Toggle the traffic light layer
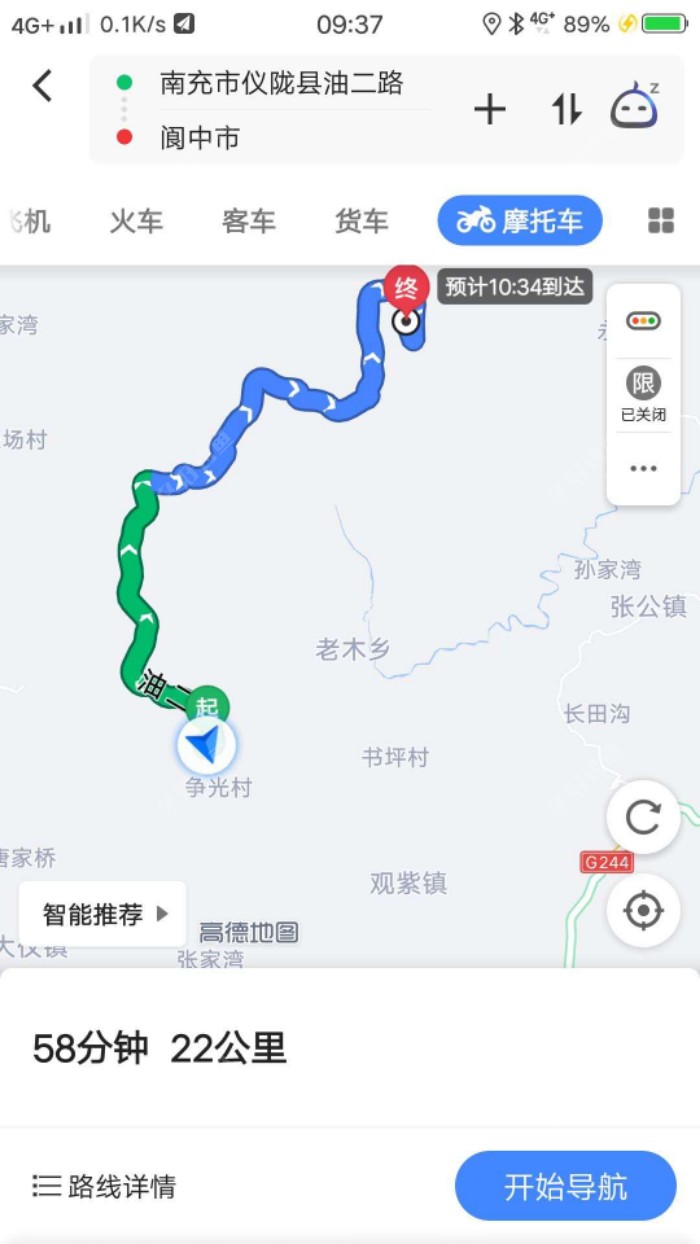Image resolution: width=700 pixels, height=1244 pixels. point(643,322)
